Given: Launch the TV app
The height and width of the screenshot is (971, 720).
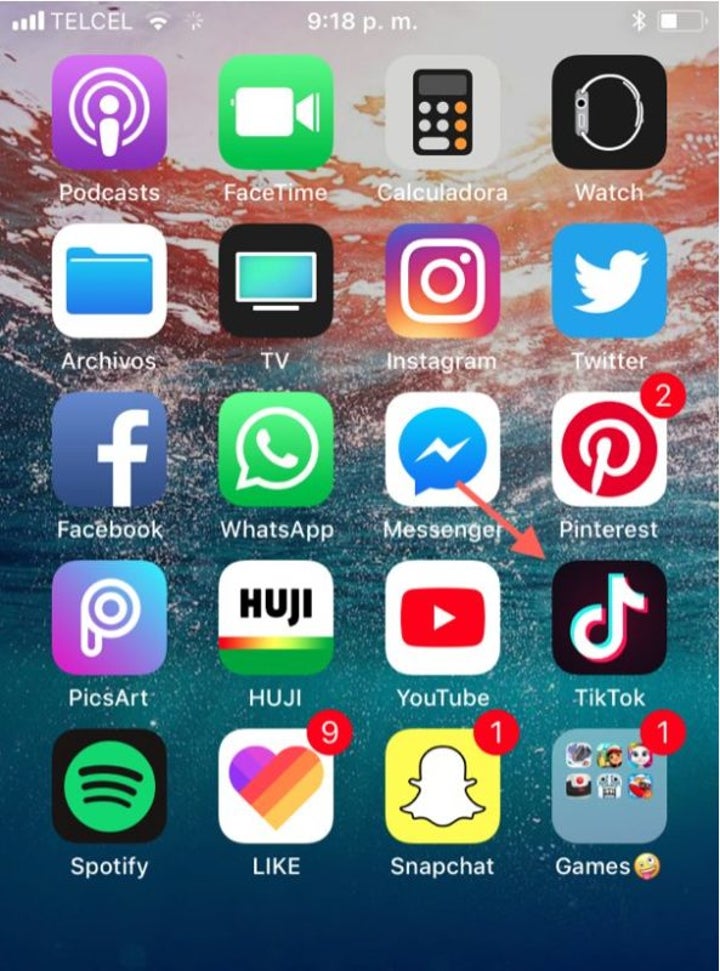Looking at the screenshot, I should [276, 281].
